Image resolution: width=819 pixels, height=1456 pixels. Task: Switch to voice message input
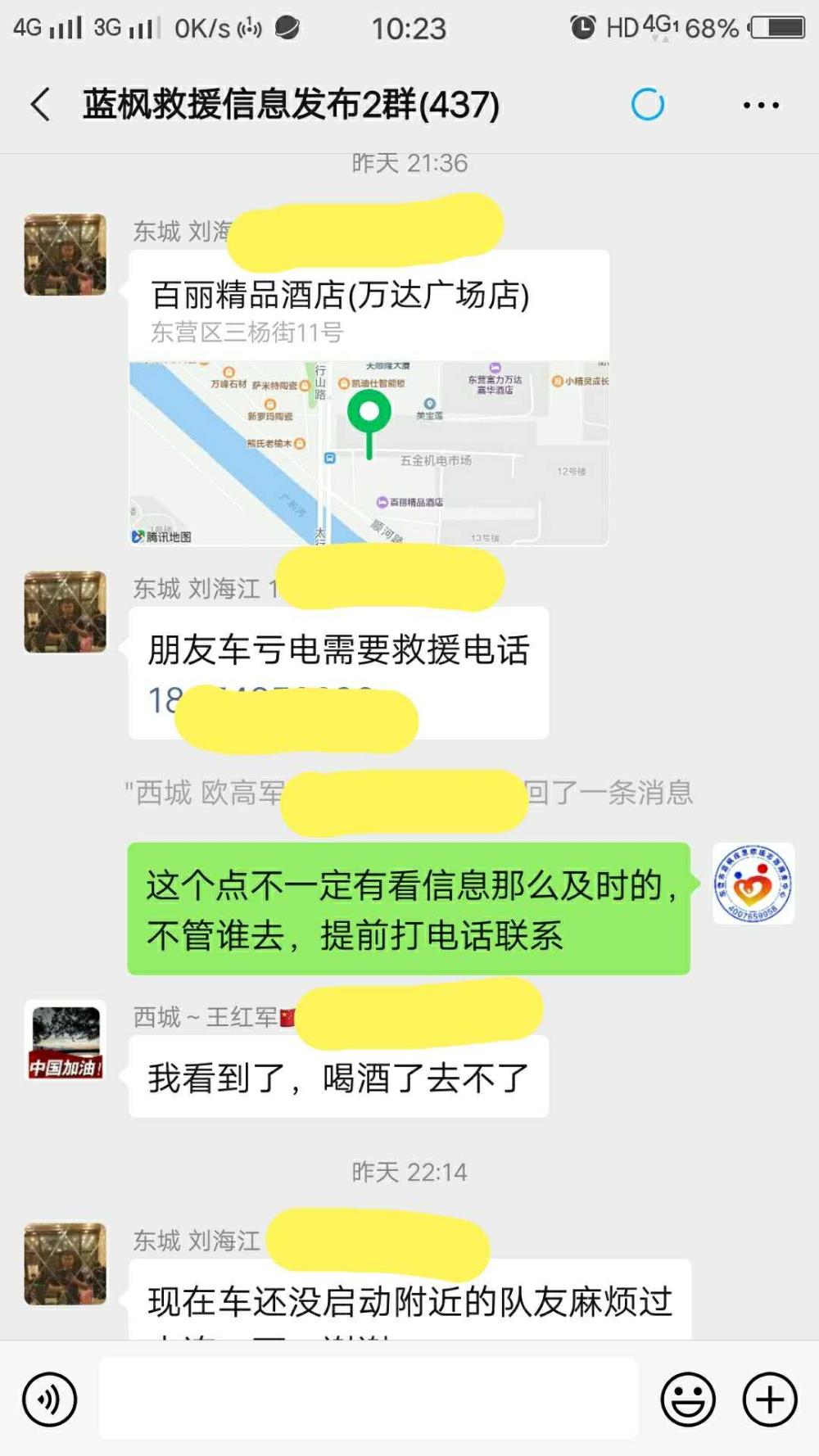50,1399
